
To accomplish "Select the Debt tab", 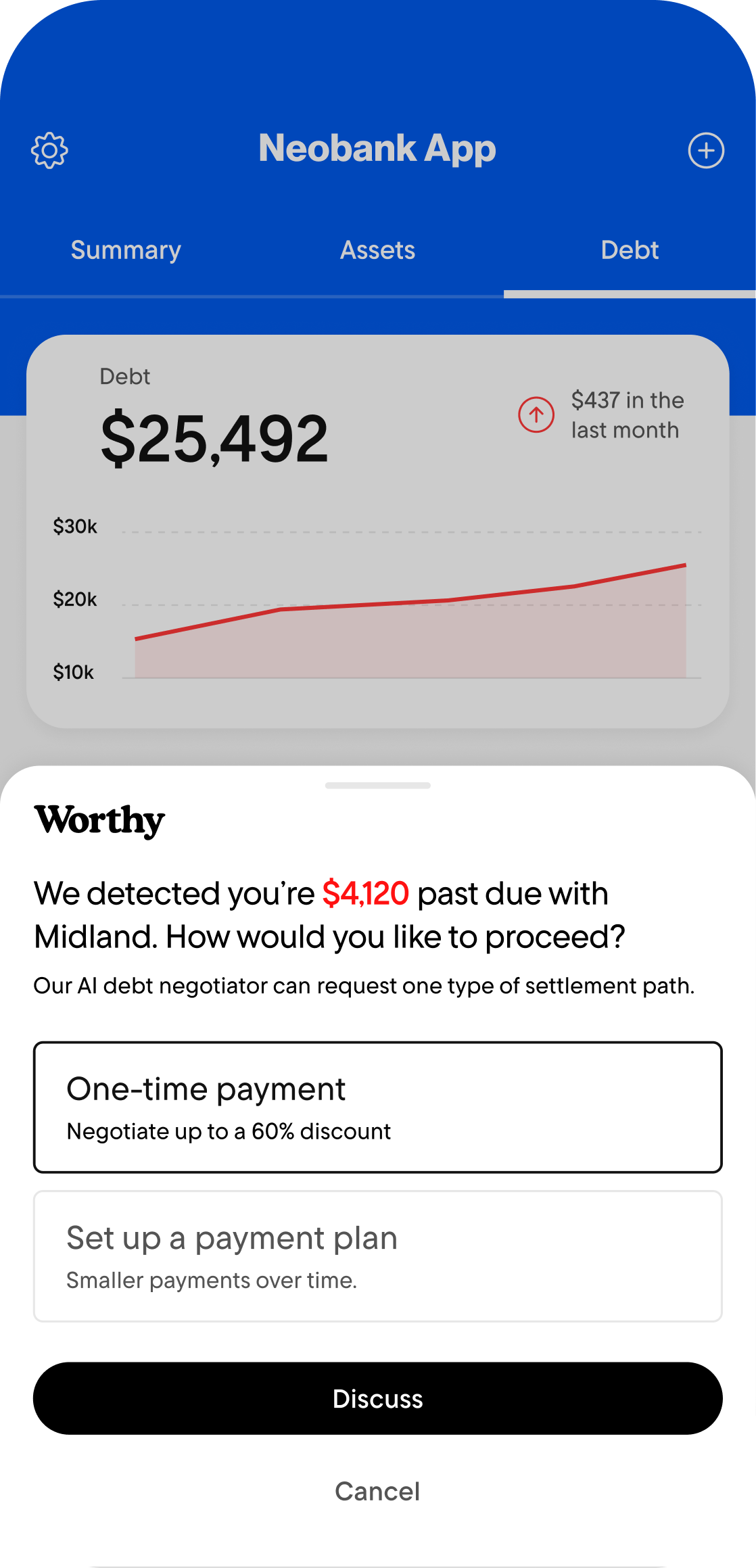I will point(630,250).
